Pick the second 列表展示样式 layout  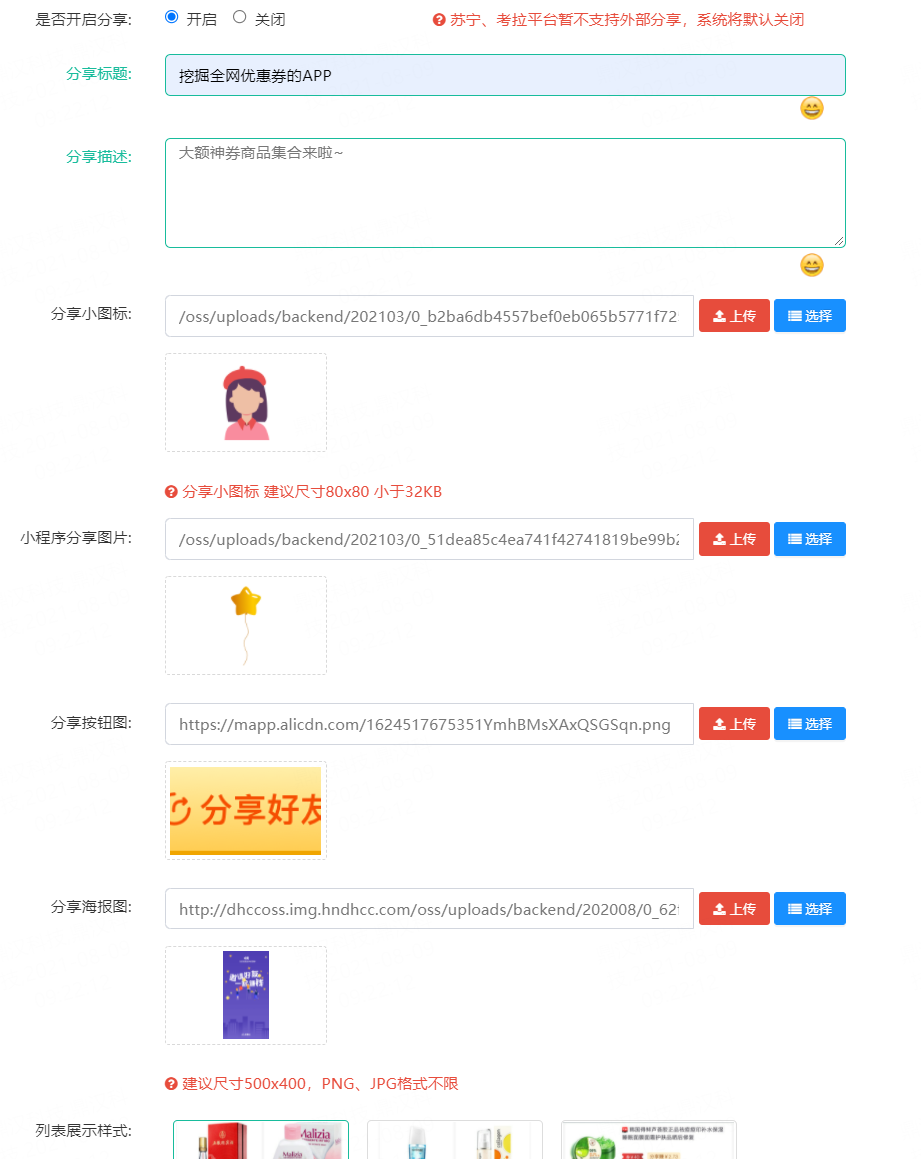(455, 1140)
